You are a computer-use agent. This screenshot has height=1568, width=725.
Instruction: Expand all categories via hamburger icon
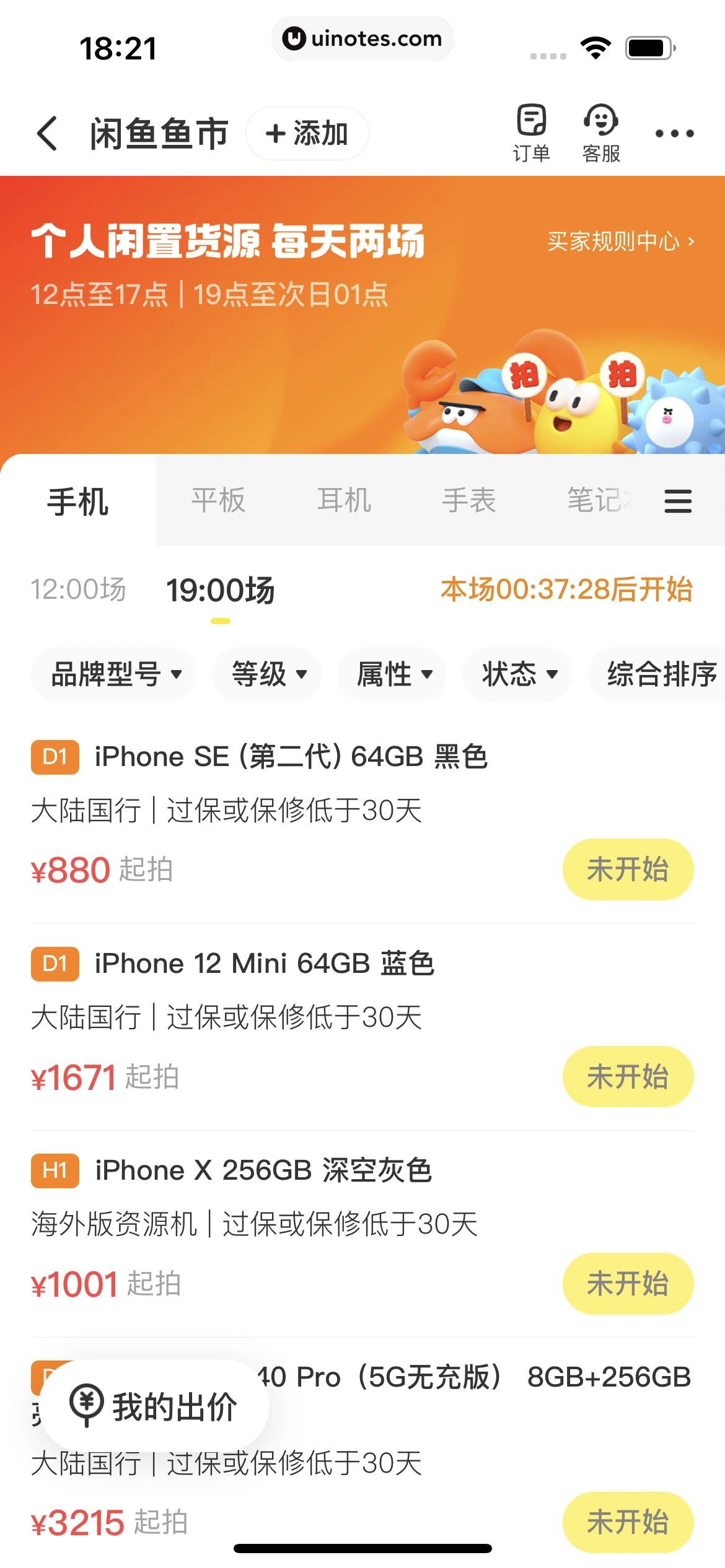coord(677,501)
